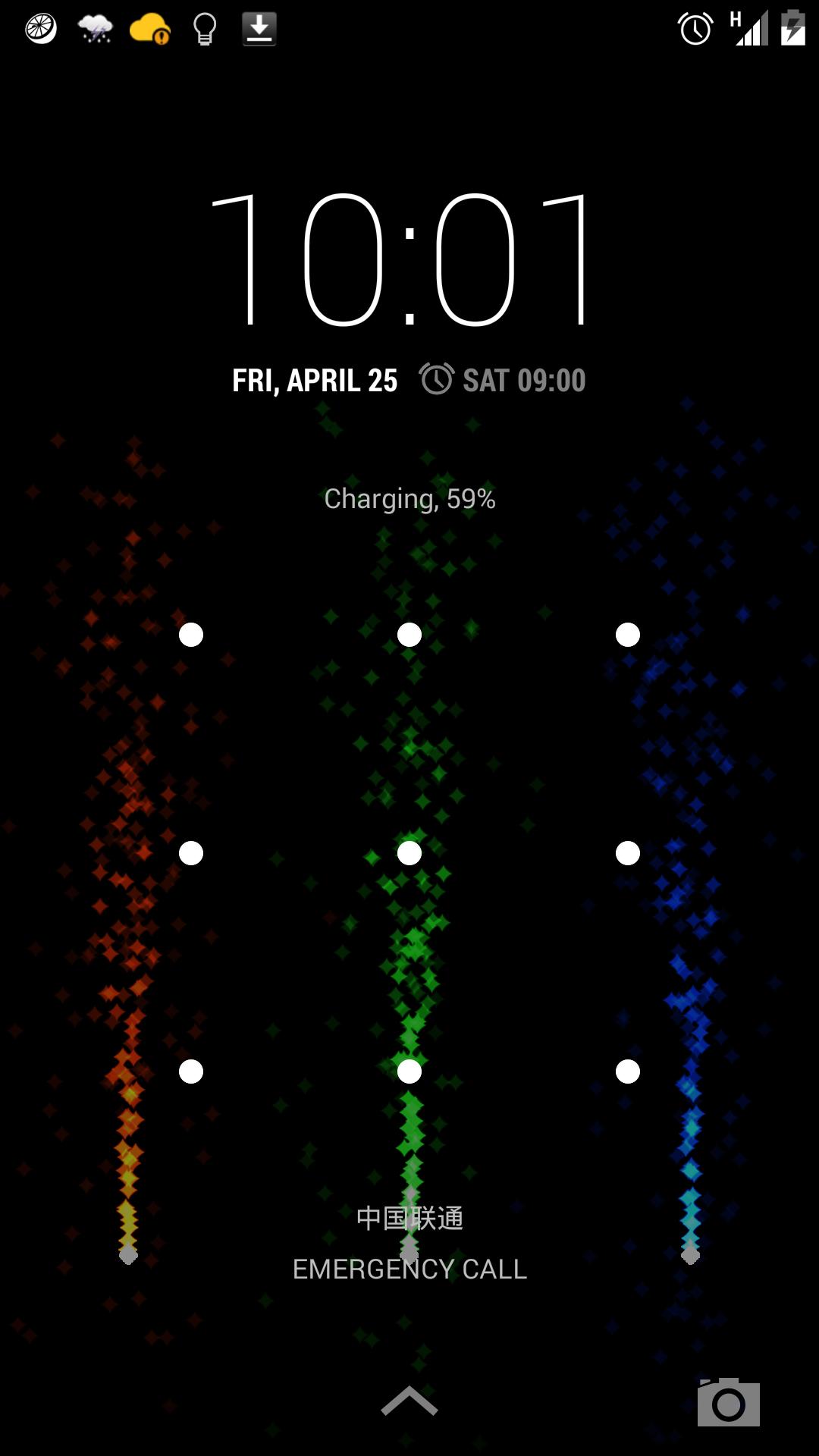Viewport: 819px width, 1456px height.
Task: Tap the middle-left pattern dot
Action: pyautogui.click(x=191, y=853)
